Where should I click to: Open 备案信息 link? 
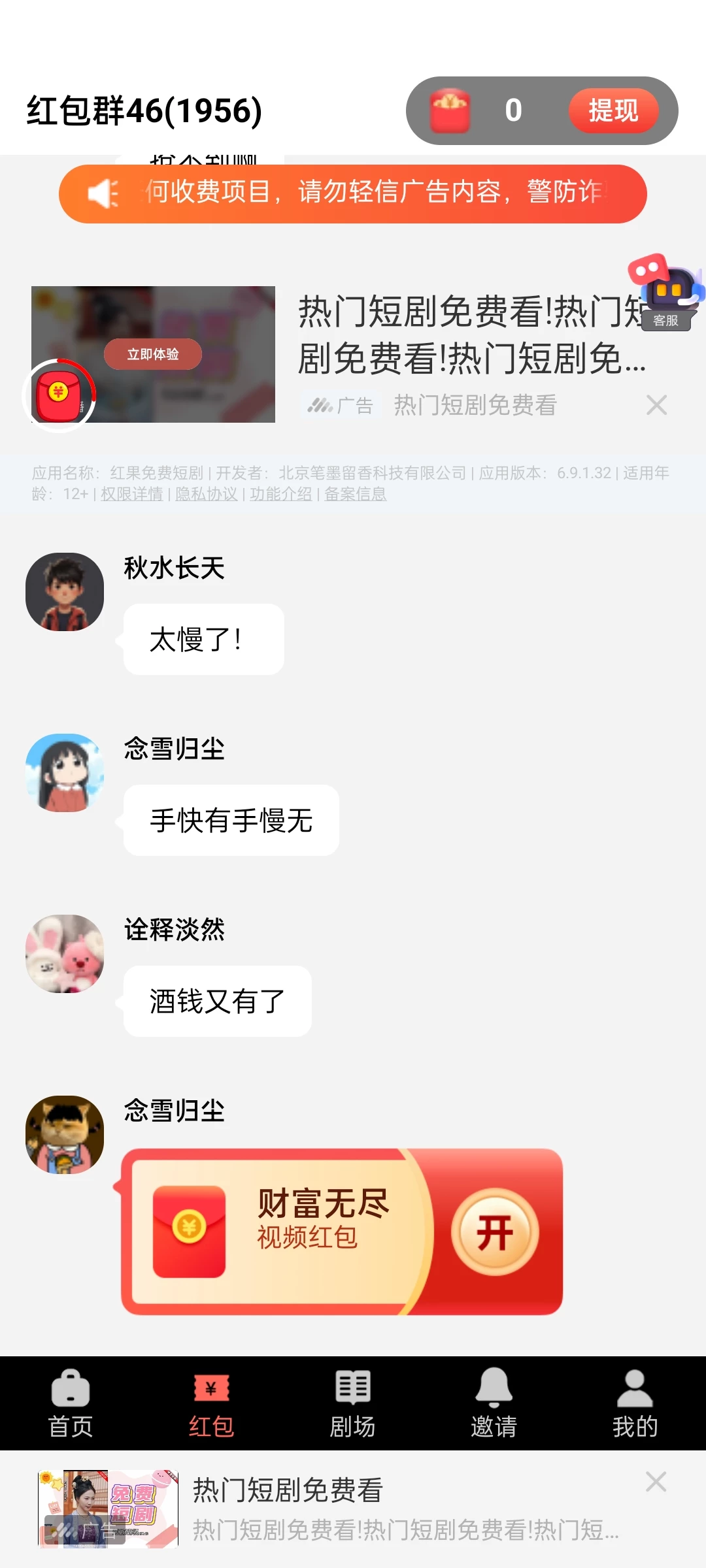coord(355,494)
